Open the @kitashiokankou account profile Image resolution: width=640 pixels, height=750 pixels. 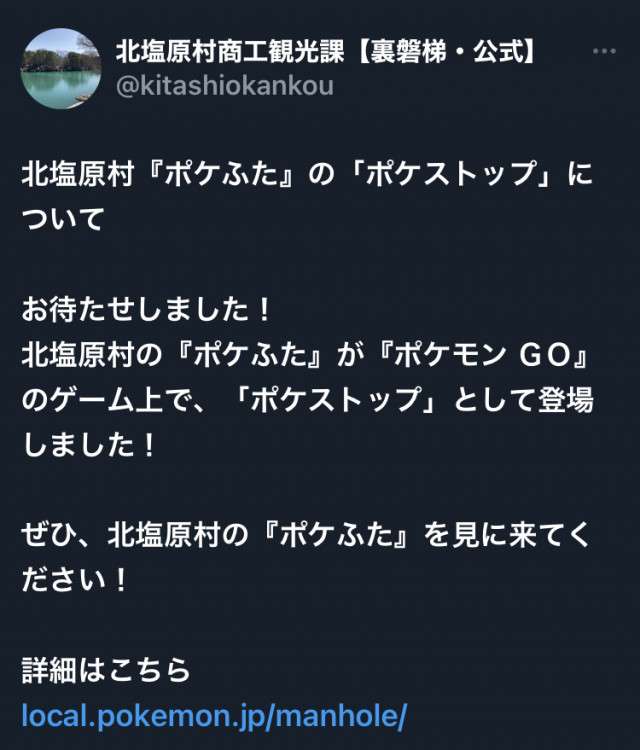click(225, 86)
